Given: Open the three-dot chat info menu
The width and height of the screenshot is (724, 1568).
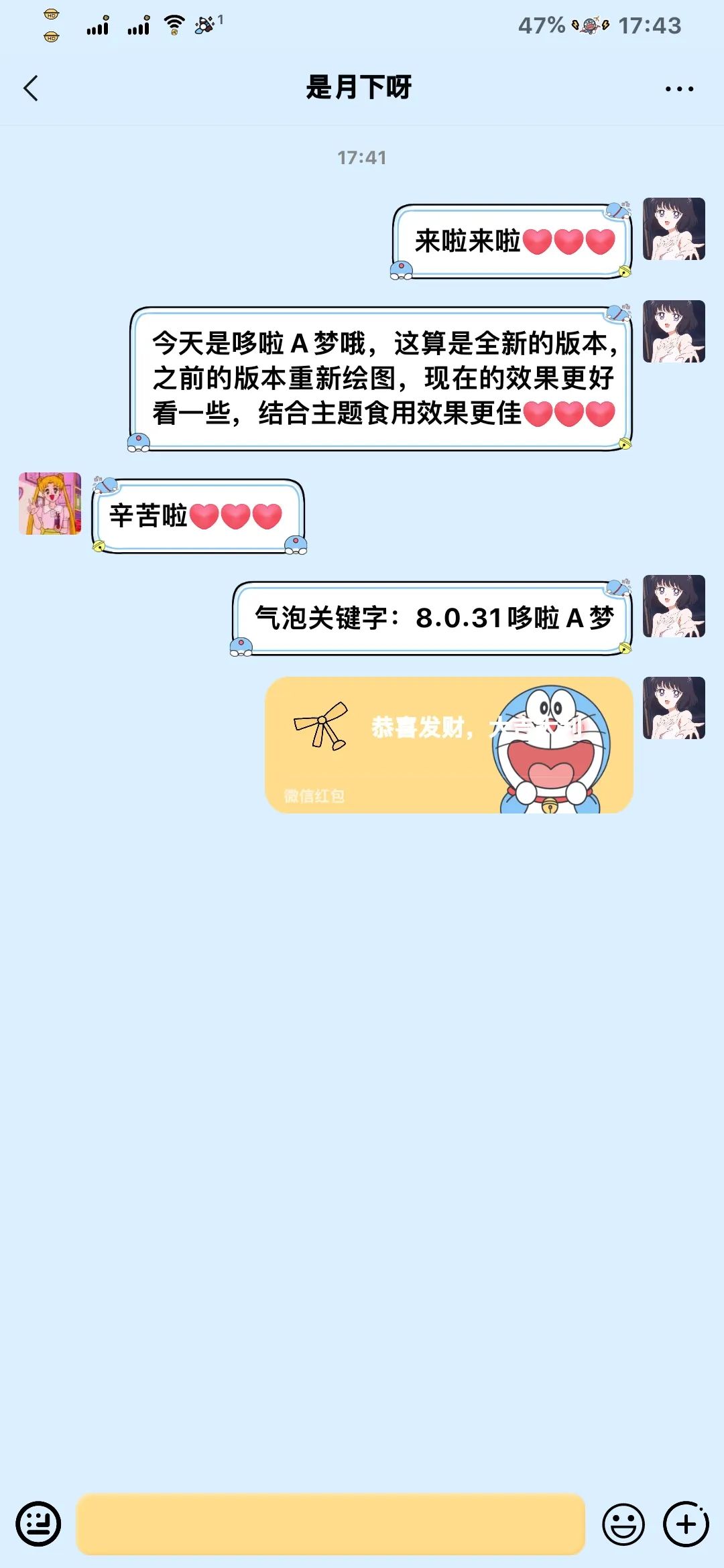Looking at the screenshot, I should [x=679, y=88].
